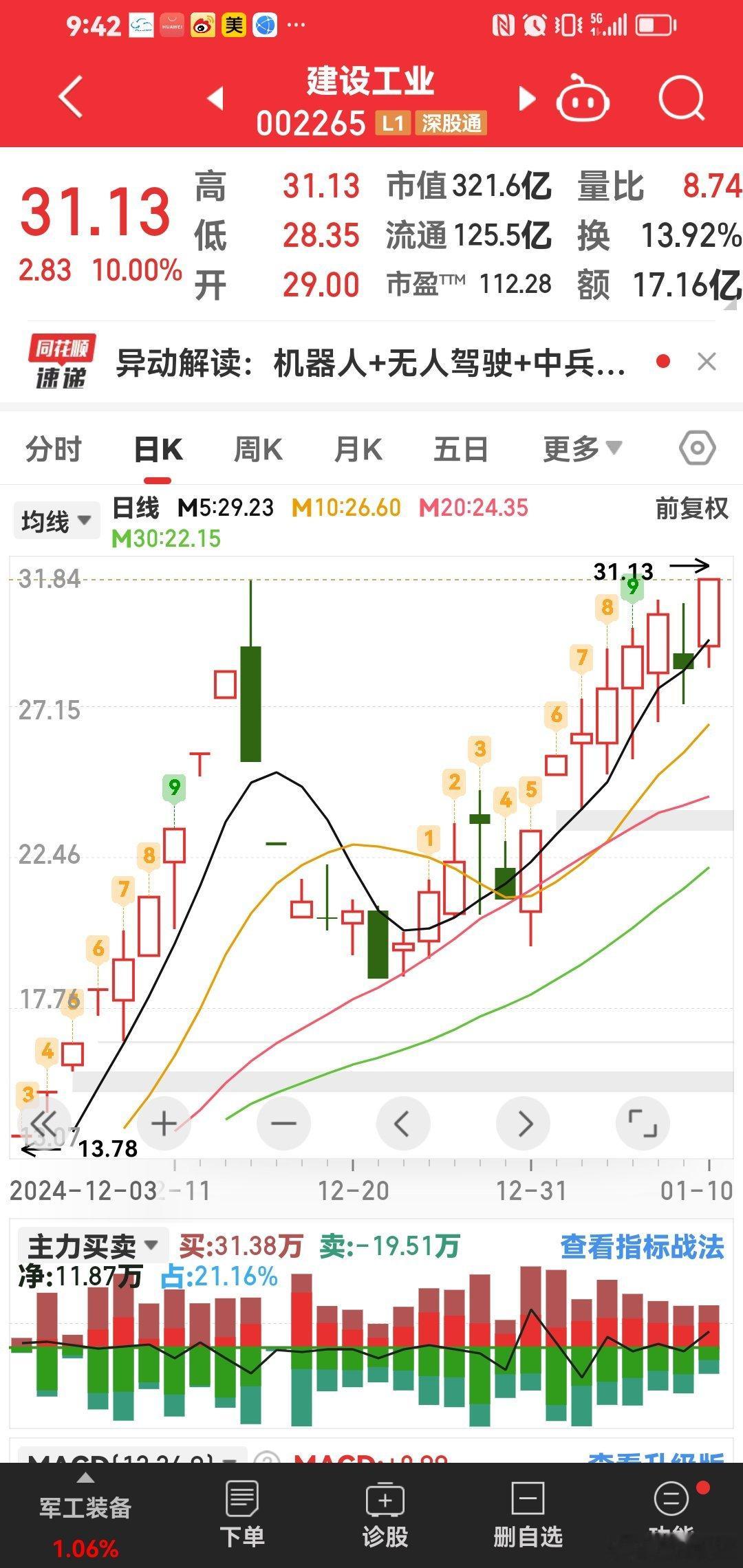The image size is (743, 1568).
Task: Open 查看指标战法 link
Action: (642, 1246)
